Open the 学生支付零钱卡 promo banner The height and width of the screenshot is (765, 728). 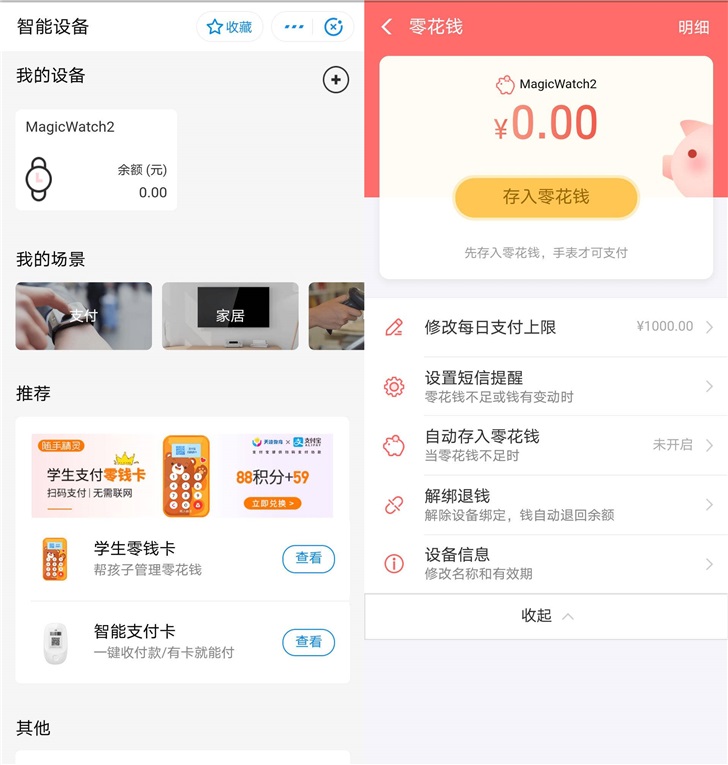182,475
